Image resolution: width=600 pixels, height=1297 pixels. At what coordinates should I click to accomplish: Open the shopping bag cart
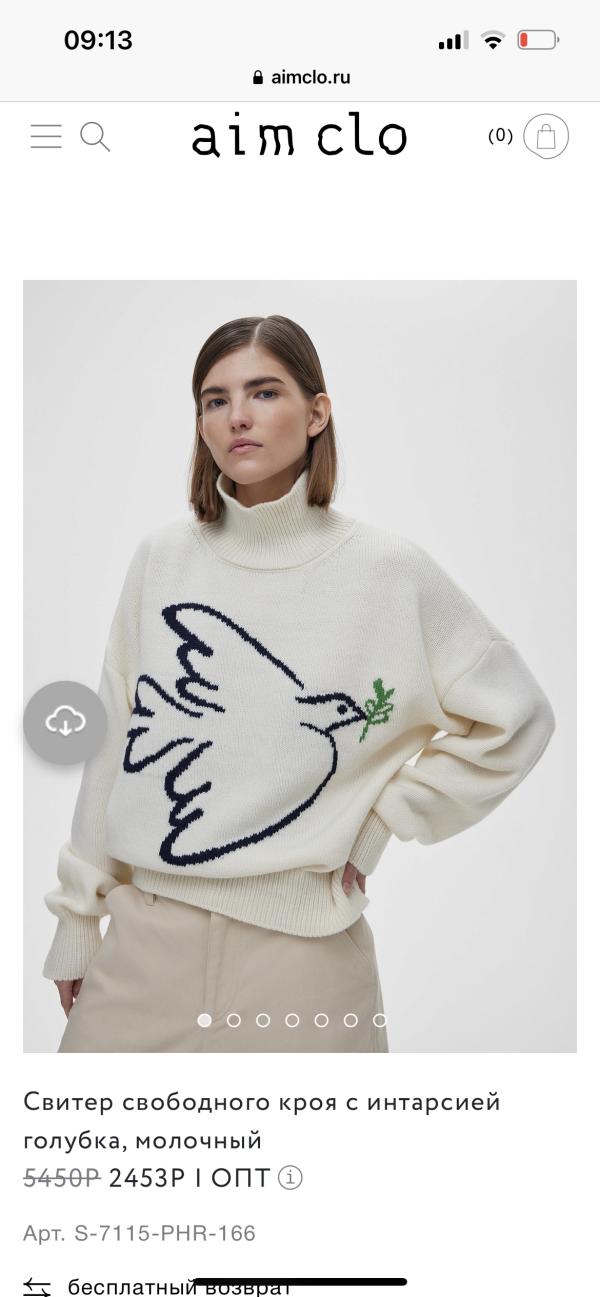click(x=545, y=137)
